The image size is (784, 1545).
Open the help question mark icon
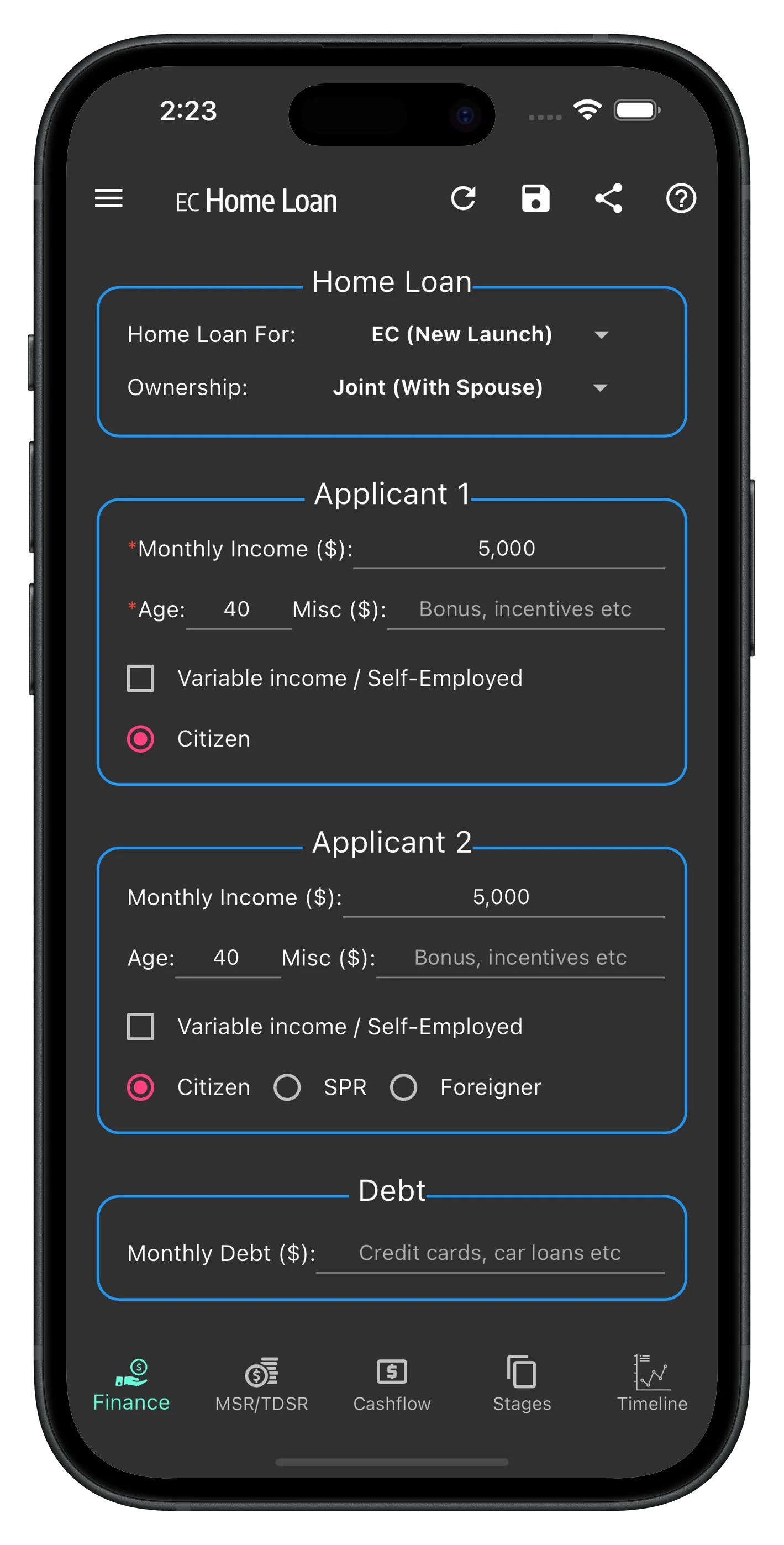681,198
